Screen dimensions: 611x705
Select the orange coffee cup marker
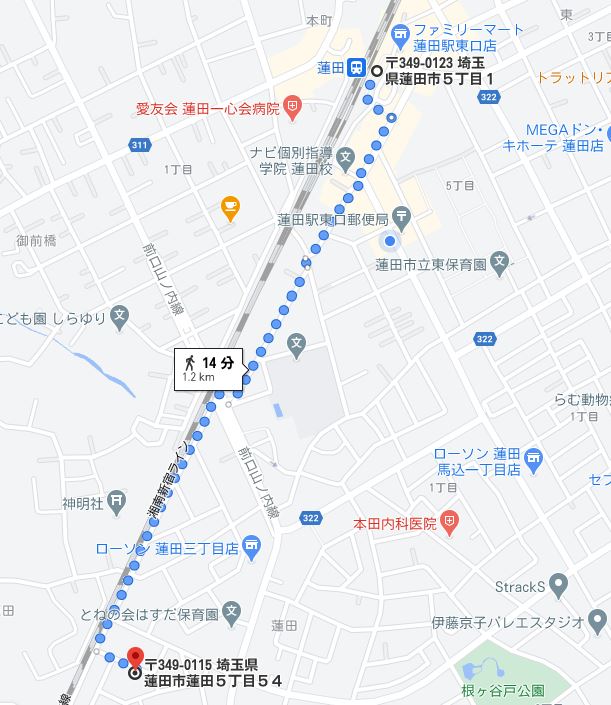(x=231, y=208)
